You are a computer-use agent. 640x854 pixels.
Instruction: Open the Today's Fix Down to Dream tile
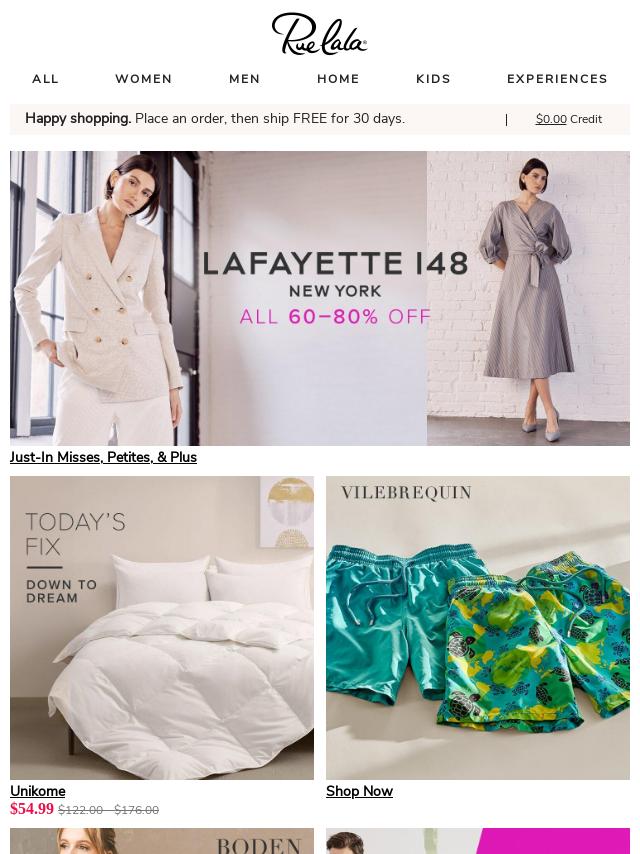point(162,627)
